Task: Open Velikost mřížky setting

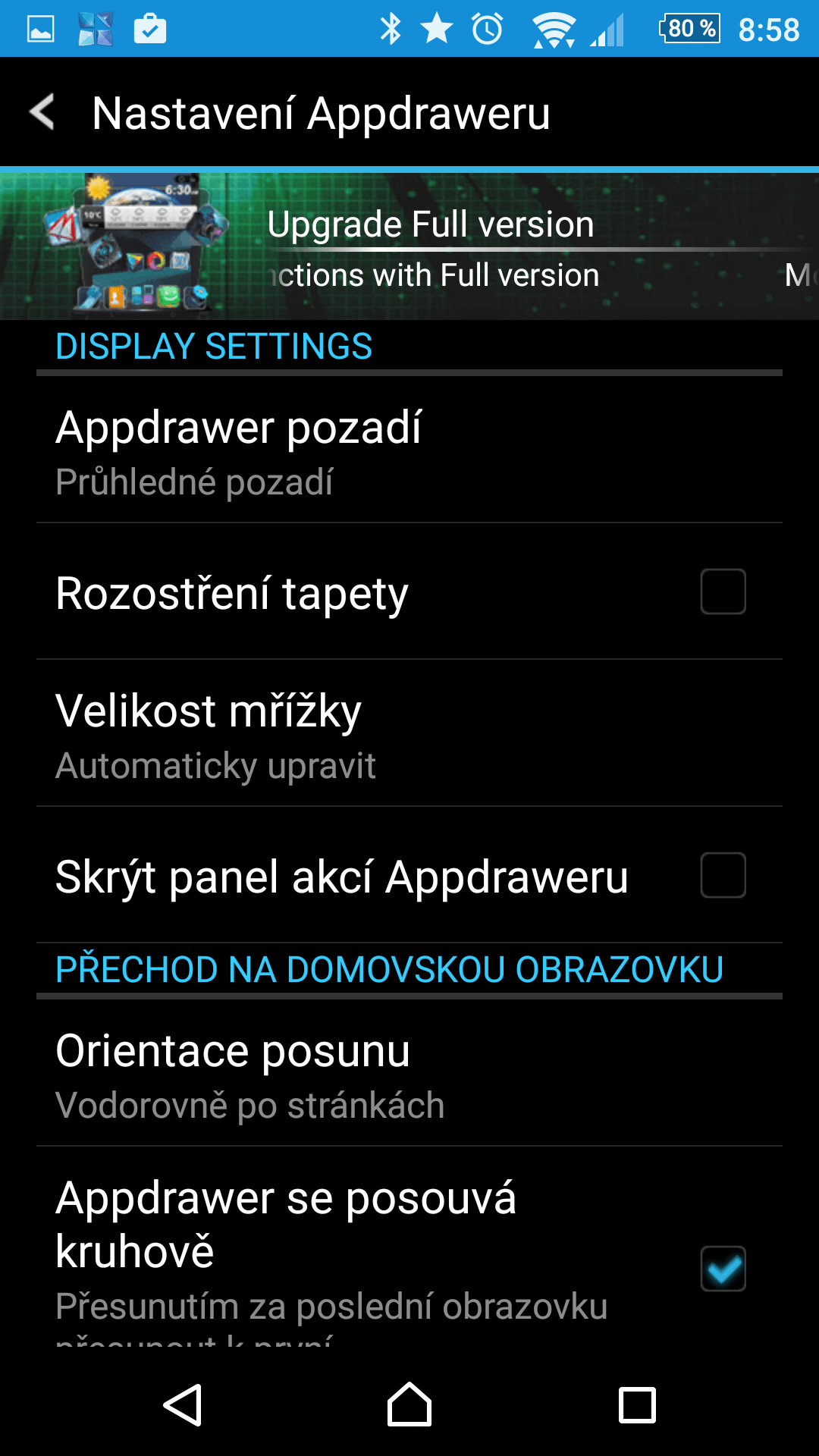Action: (x=409, y=733)
